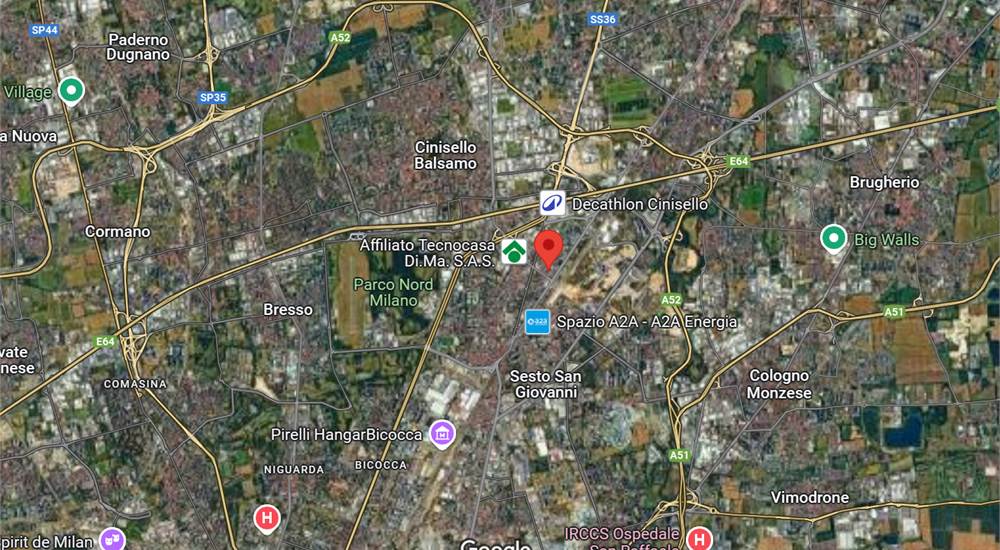
Task: Select the hospital marker near Niguarda
Action: pyautogui.click(x=267, y=518)
